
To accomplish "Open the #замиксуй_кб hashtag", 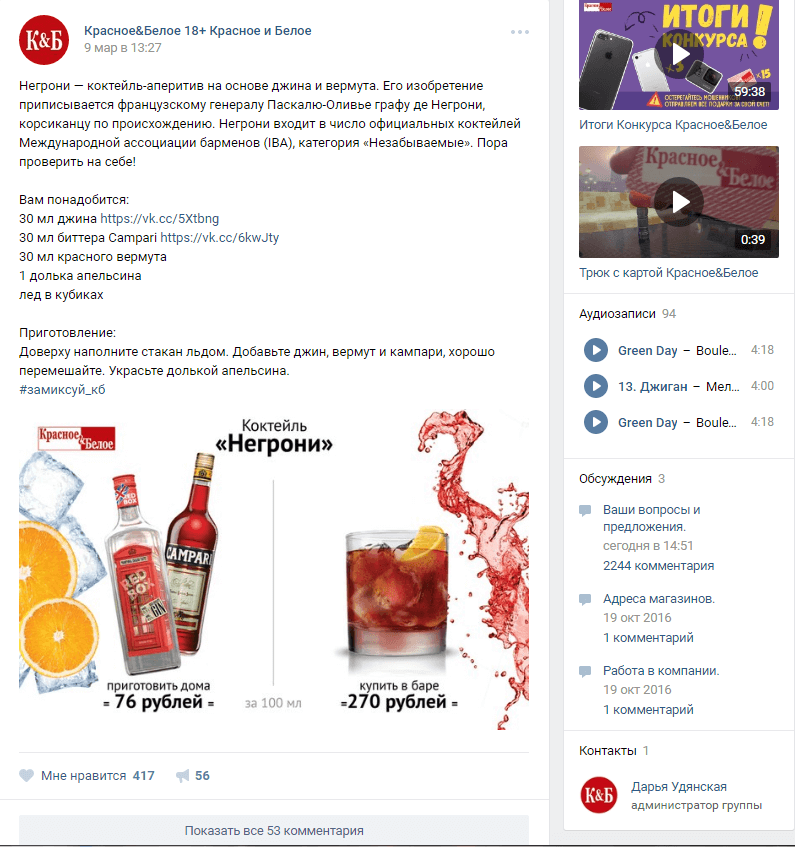I will [x=62, y=390].
